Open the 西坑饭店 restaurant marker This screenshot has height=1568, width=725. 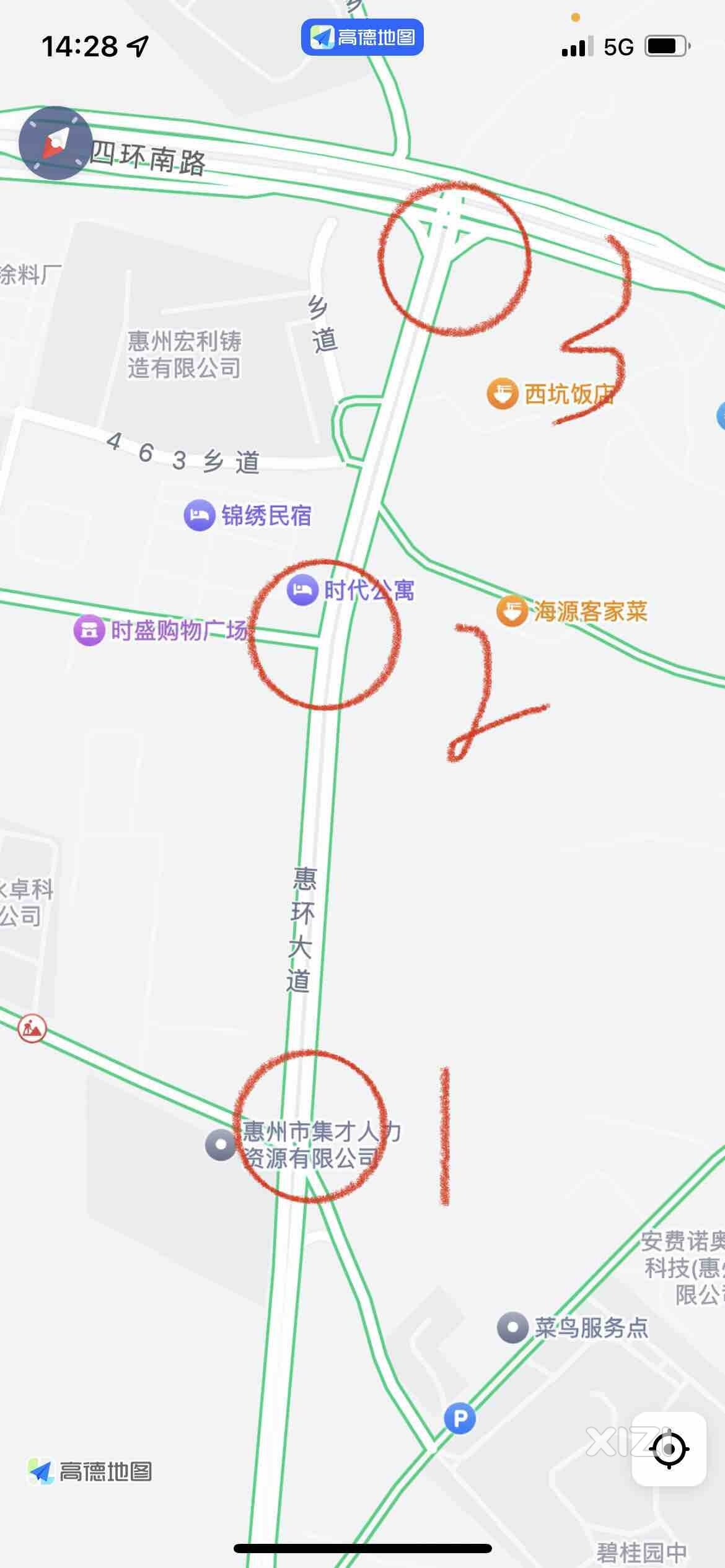(502, 393)
